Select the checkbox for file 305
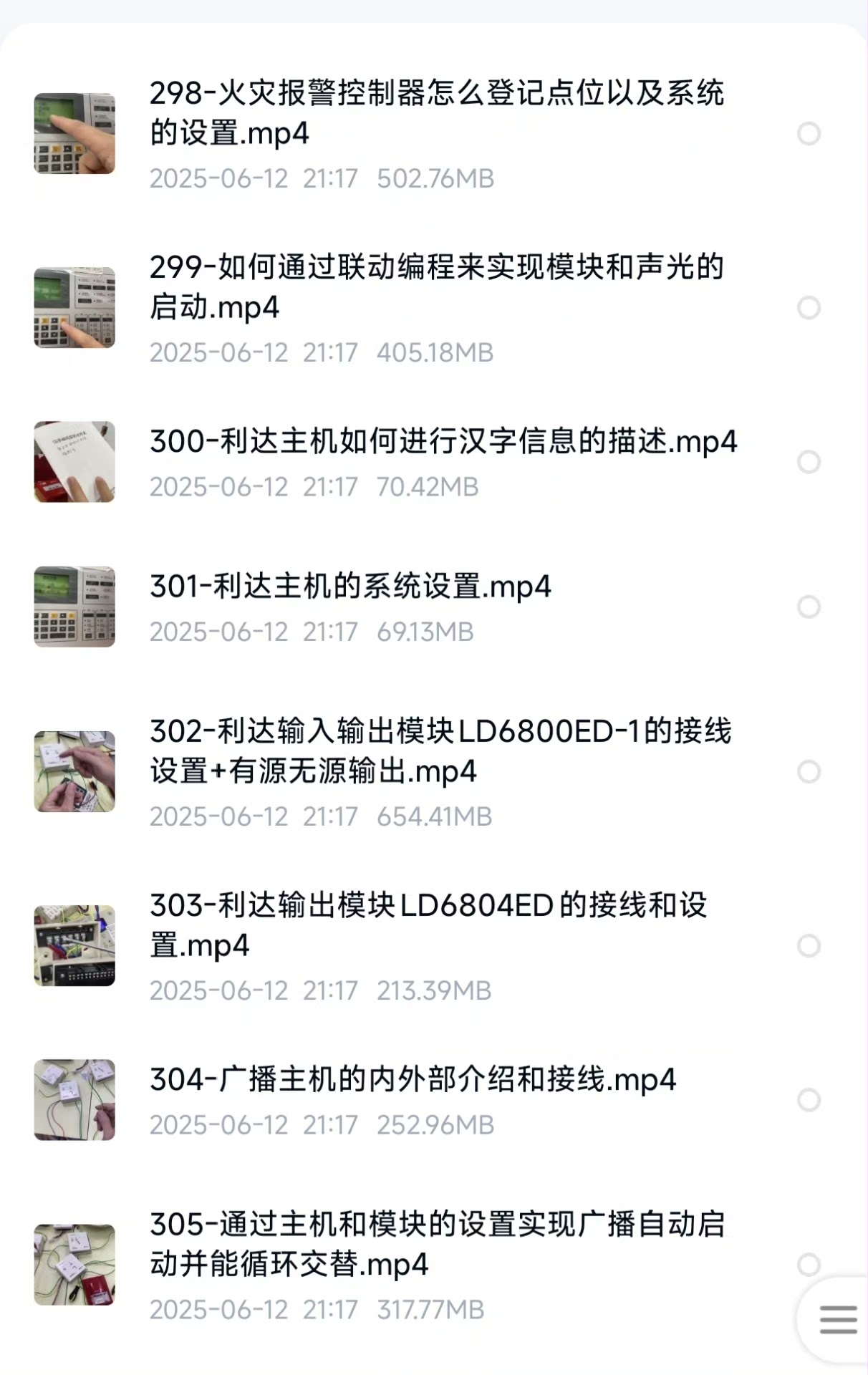This screenshot has height=1375, width=868. pyautogui.click(x=809, y=1265)
